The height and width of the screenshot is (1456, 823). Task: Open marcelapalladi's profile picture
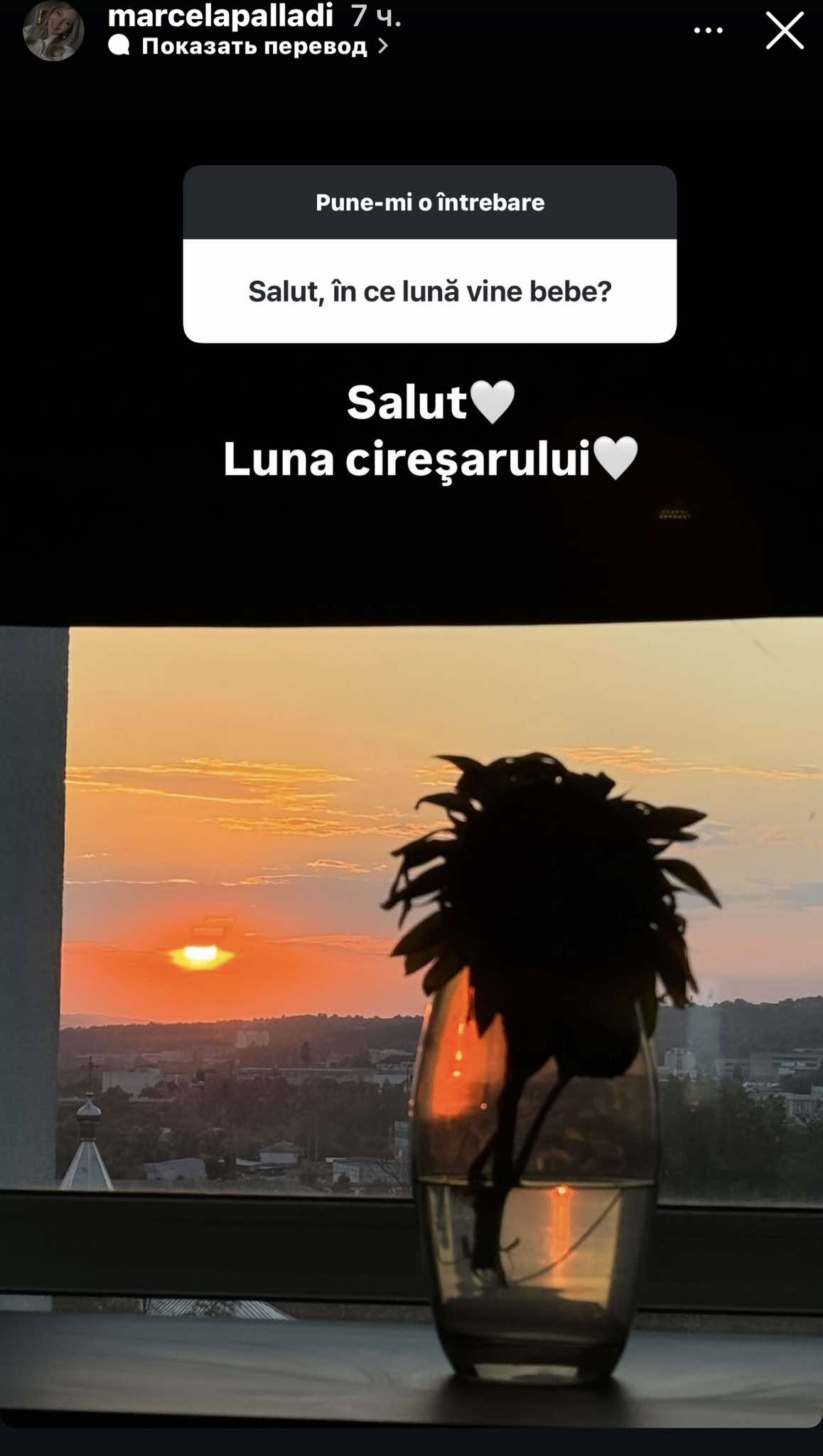[53, 31]
